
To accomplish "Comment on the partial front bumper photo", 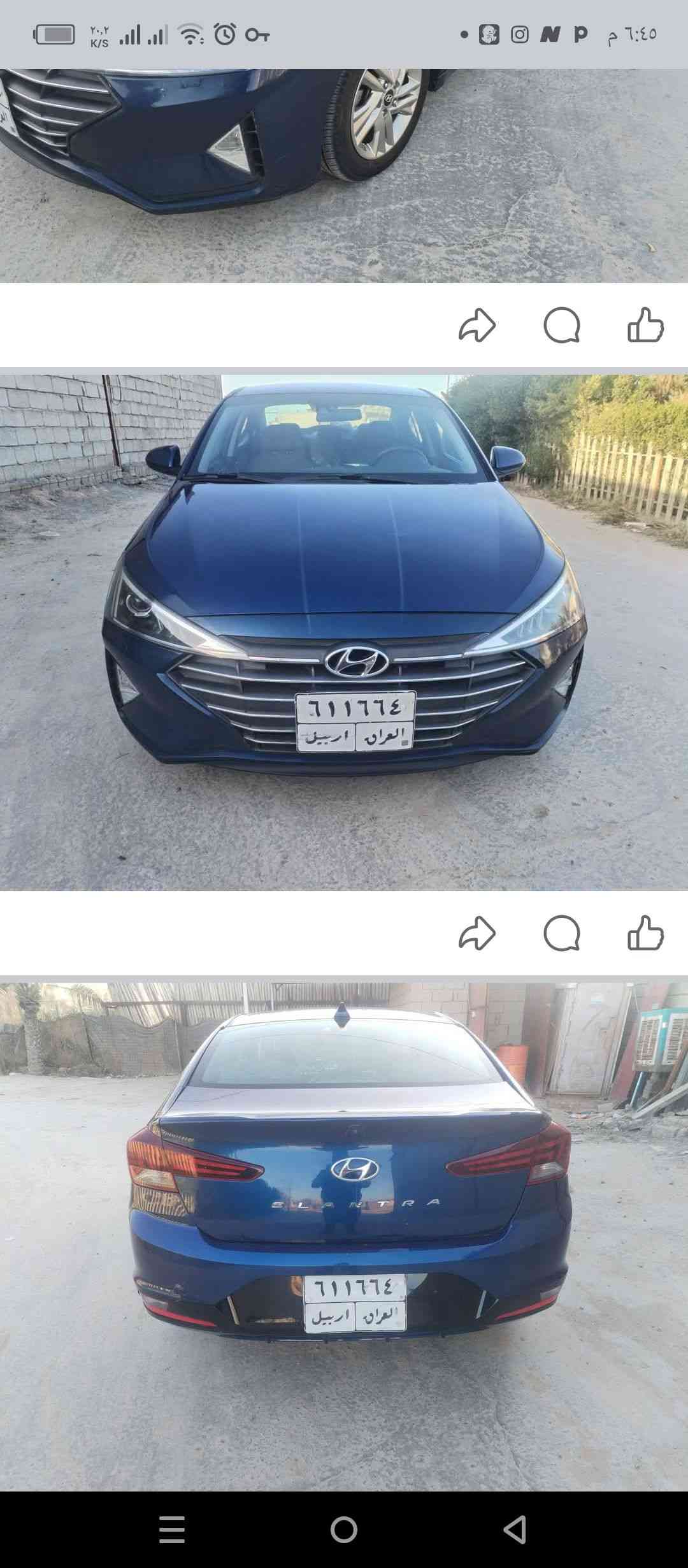I will coord(561,326).
